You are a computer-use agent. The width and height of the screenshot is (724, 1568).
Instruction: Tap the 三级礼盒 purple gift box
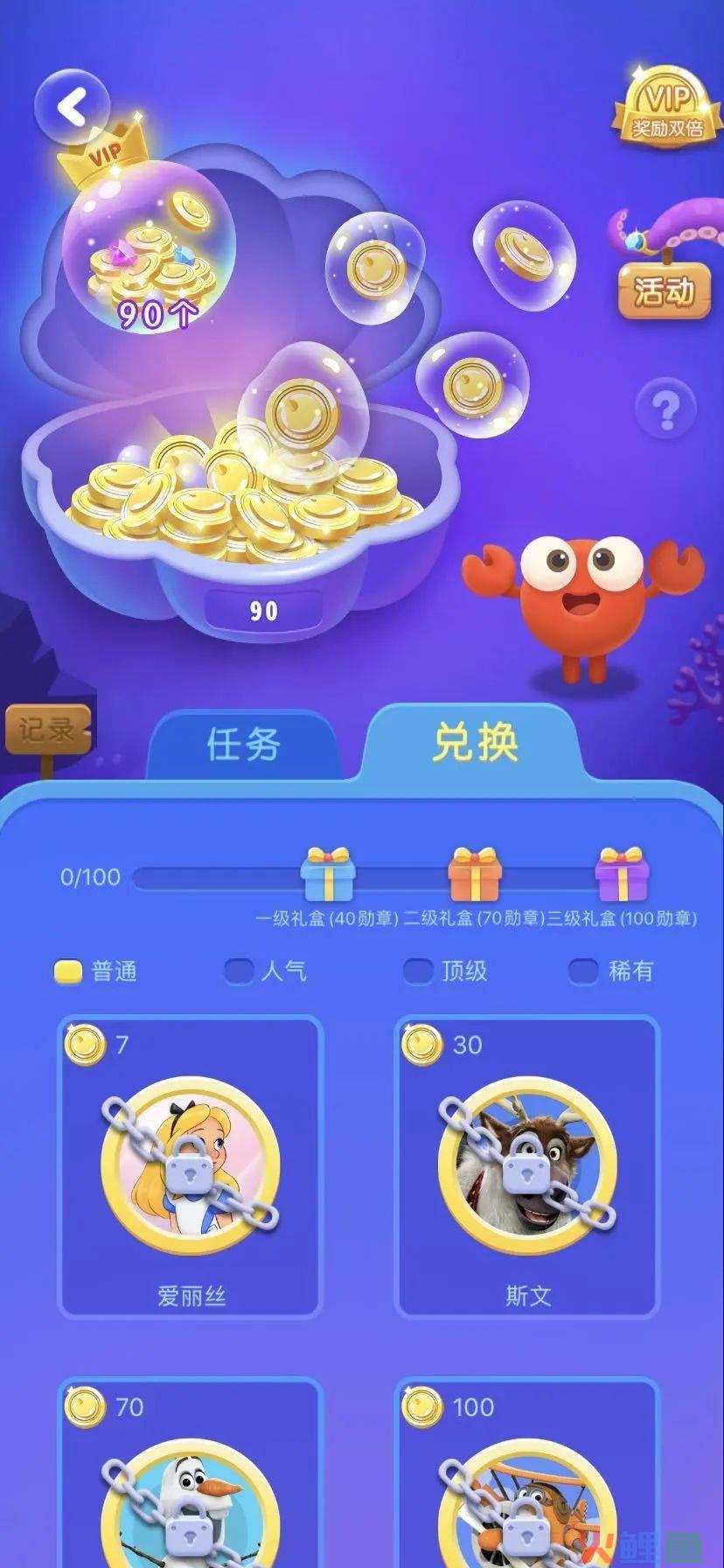pos(622,874)
